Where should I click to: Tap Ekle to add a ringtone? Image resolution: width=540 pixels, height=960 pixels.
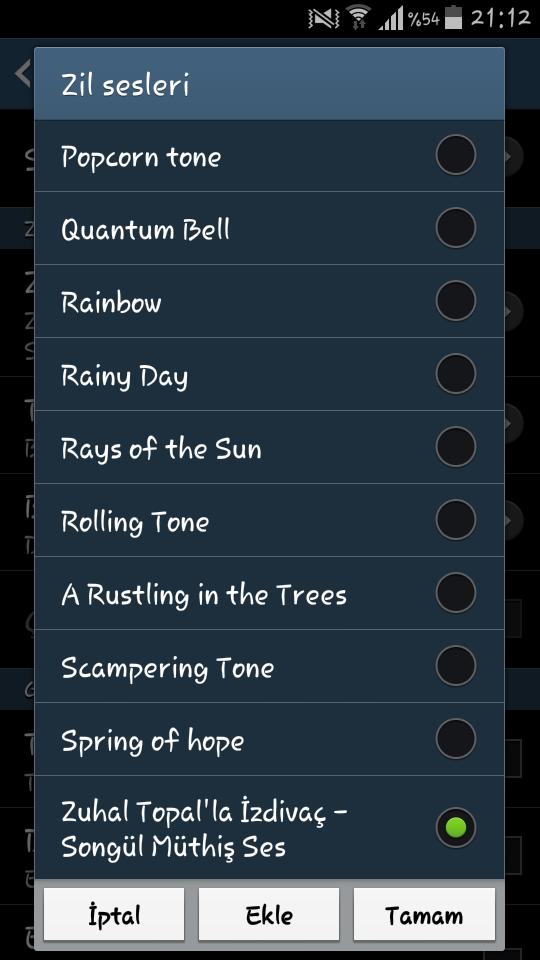[269, 915]
